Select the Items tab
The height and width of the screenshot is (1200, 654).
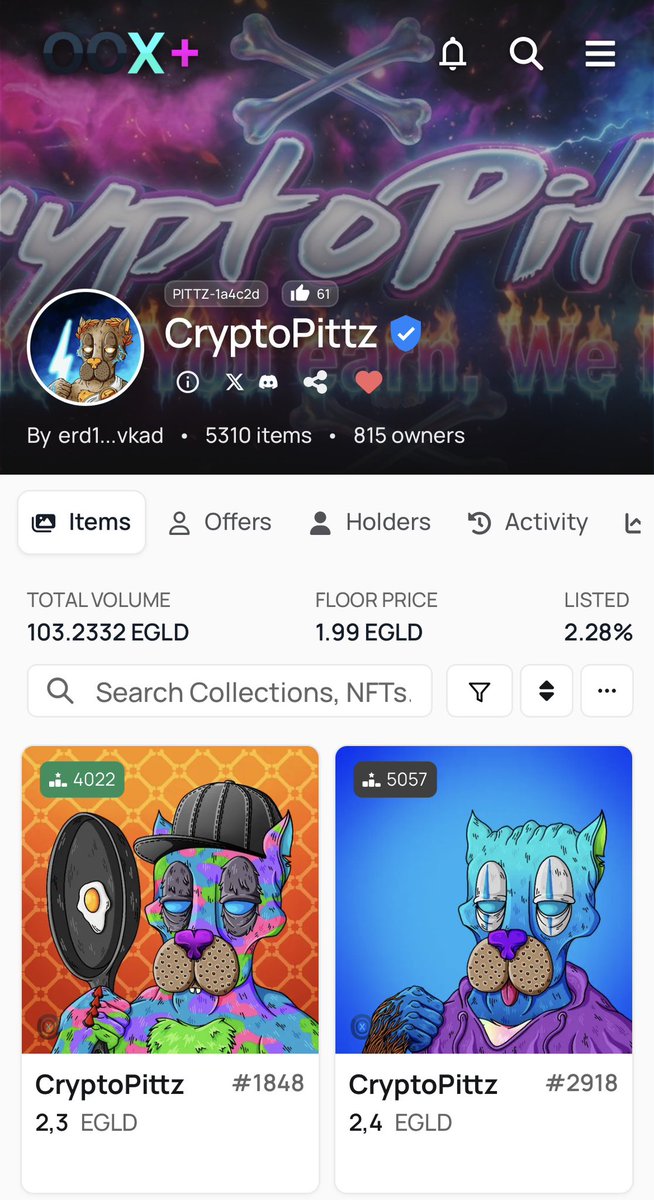point(82,522)
